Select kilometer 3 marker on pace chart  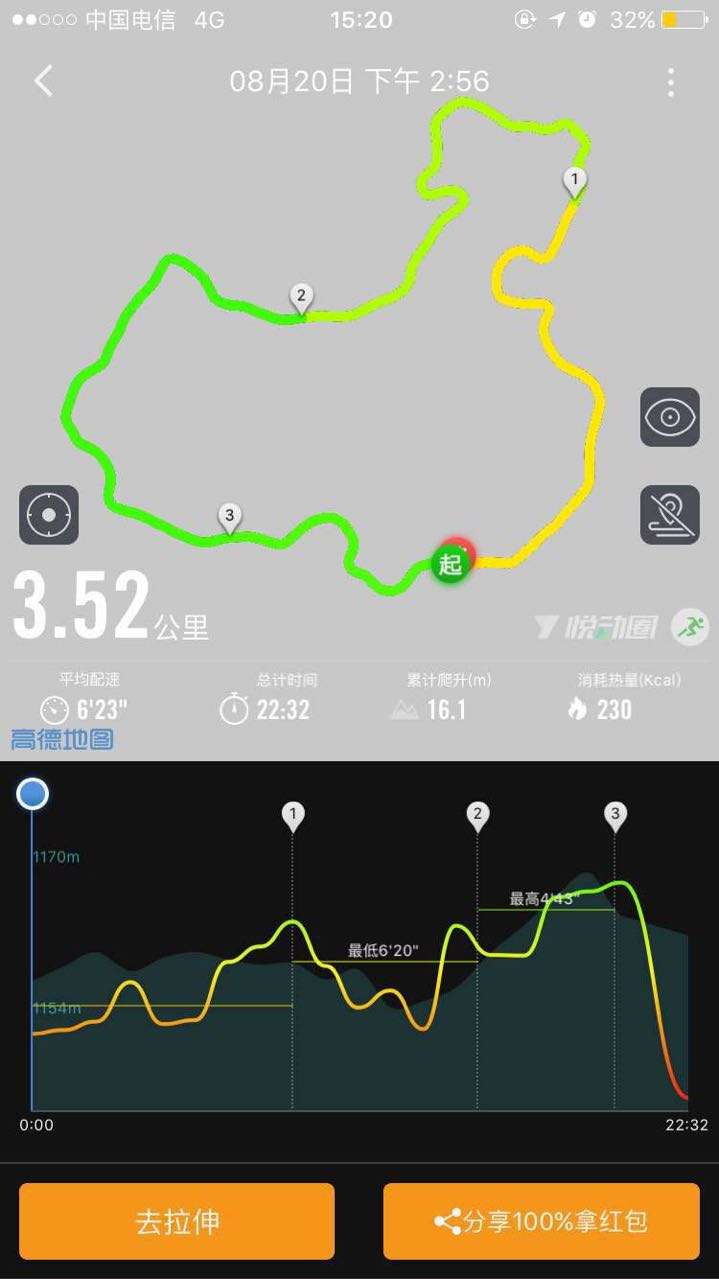click(615, 816)
